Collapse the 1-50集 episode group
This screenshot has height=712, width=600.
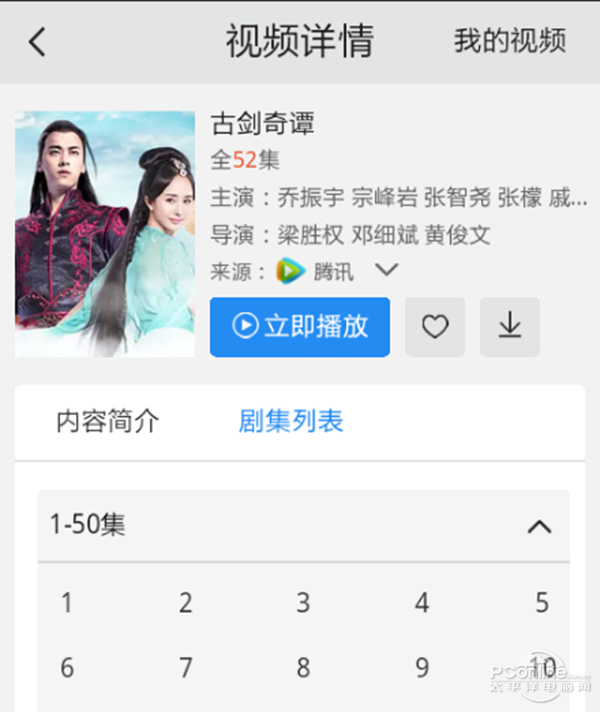click(539, 526)
